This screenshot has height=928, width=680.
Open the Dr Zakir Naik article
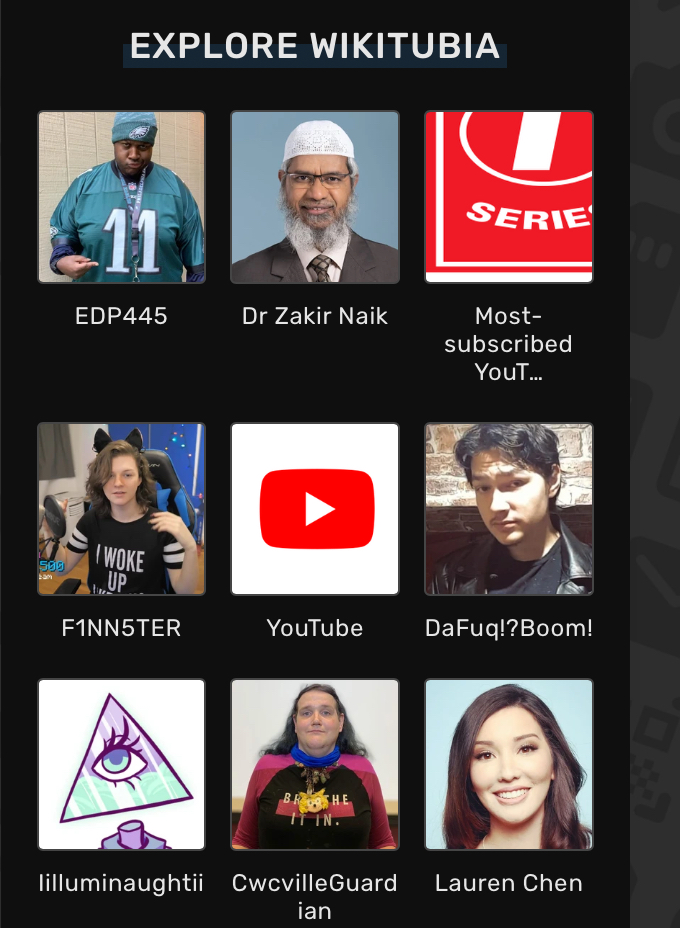tap(315, 197)
